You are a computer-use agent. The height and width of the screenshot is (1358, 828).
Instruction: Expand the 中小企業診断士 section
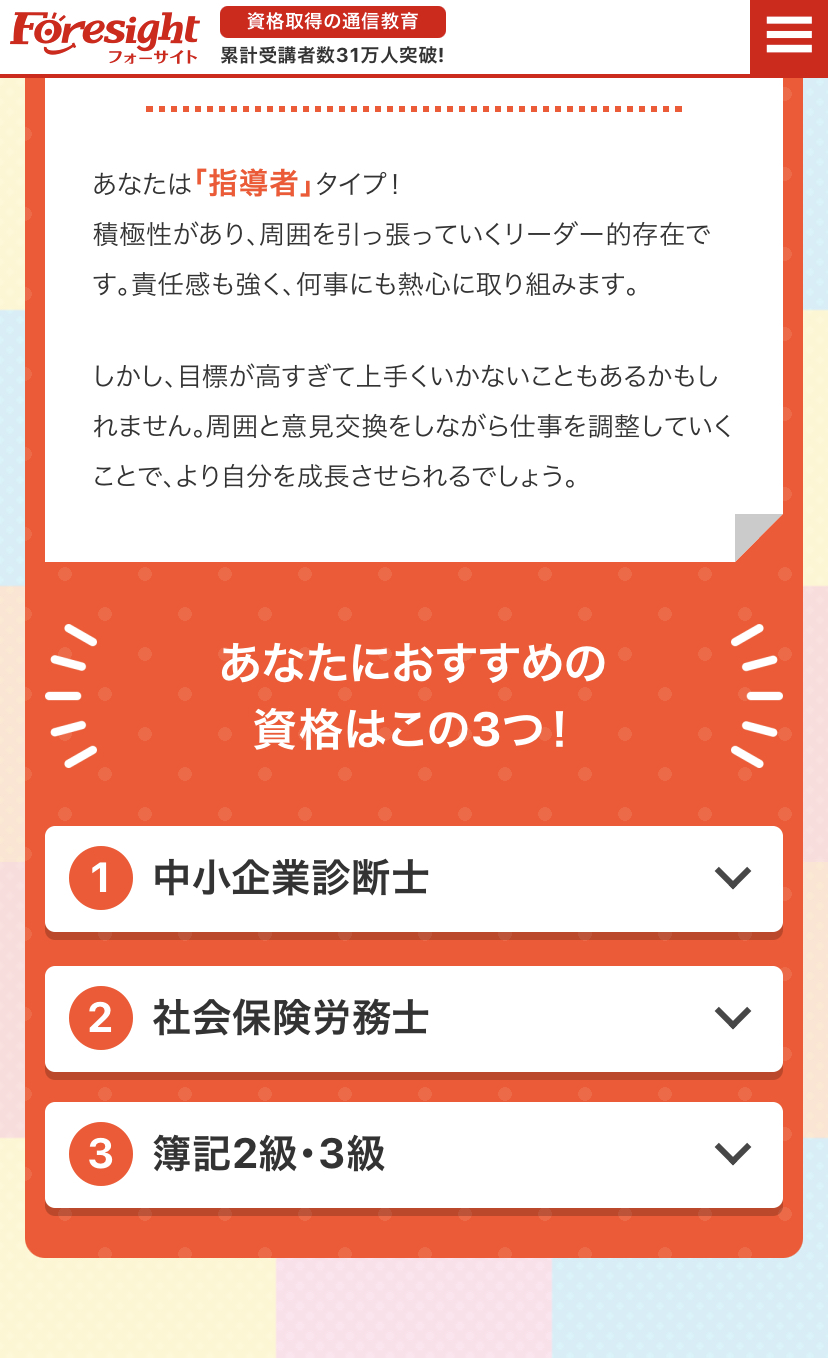click(413, 878)
